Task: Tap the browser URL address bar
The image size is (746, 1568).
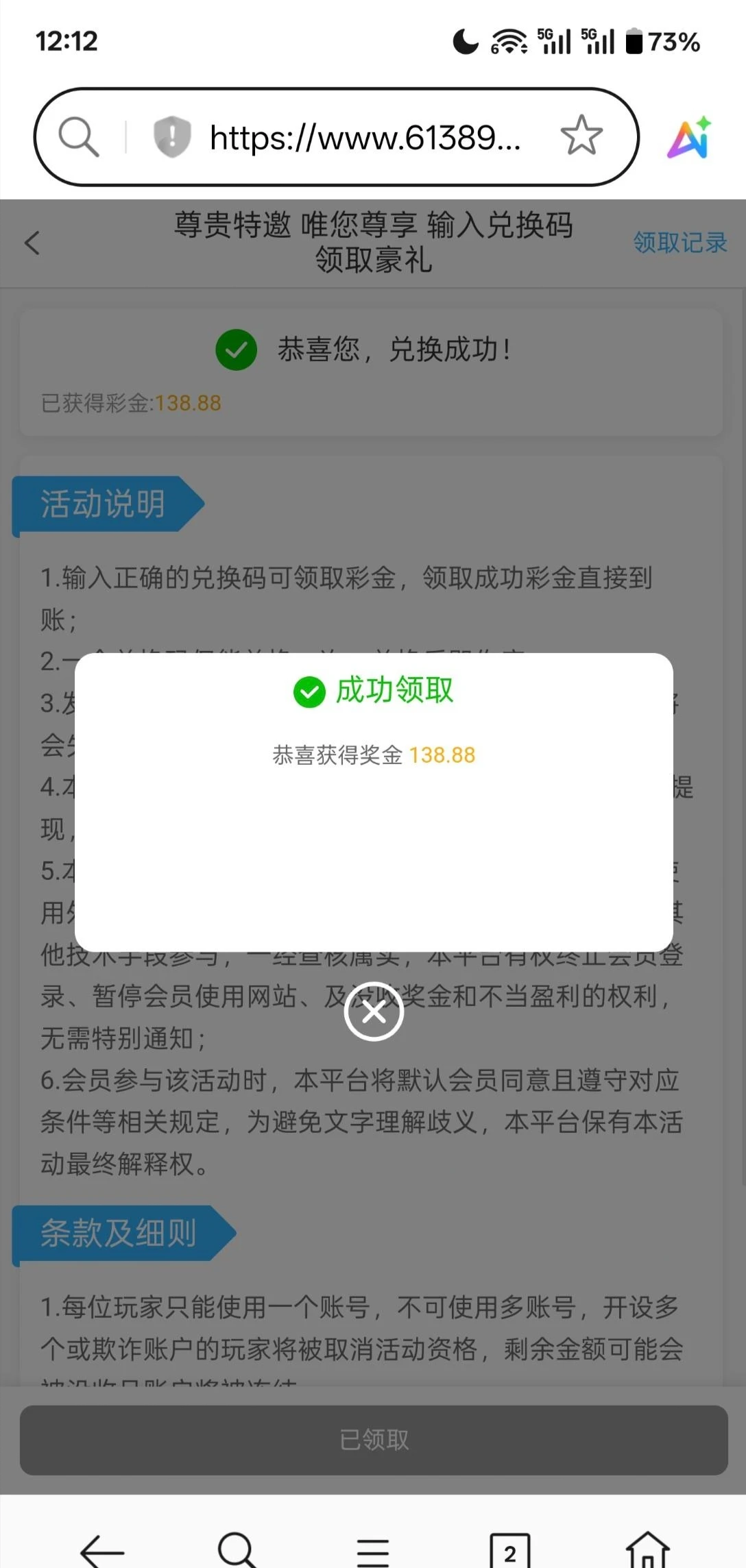Action: pos(365,138)
